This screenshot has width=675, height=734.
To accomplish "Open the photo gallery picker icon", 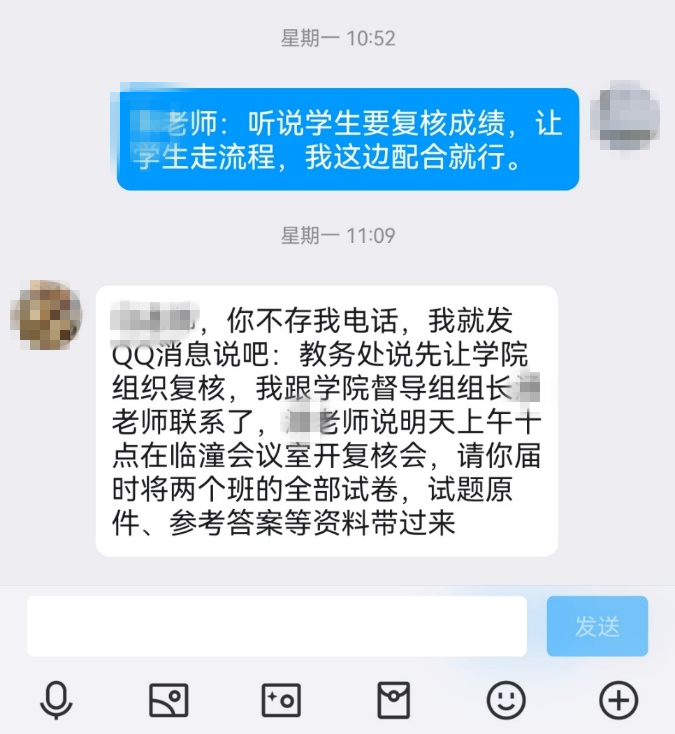I will 168,700.
